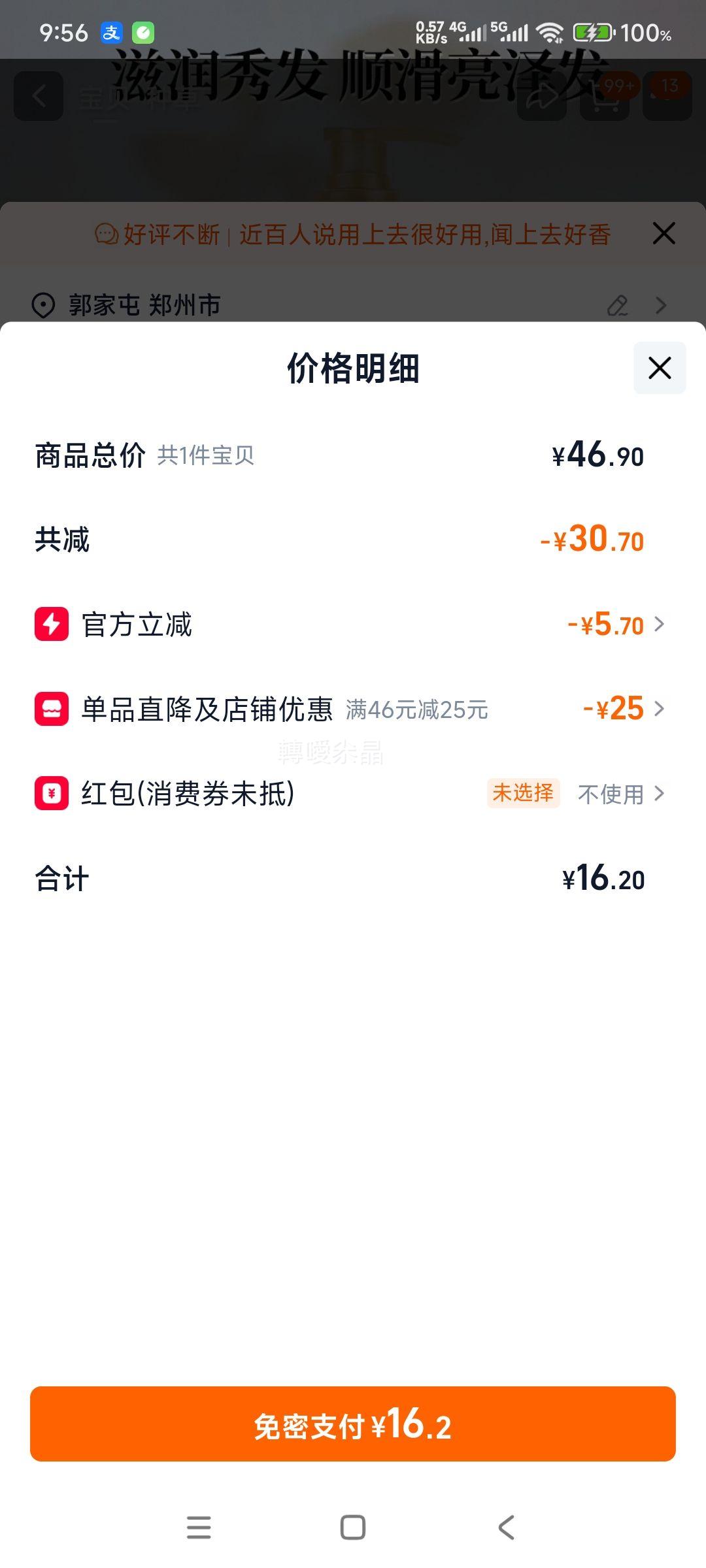
Task: Close the 价格明细 price details sheet
Action: click(659, 368)
